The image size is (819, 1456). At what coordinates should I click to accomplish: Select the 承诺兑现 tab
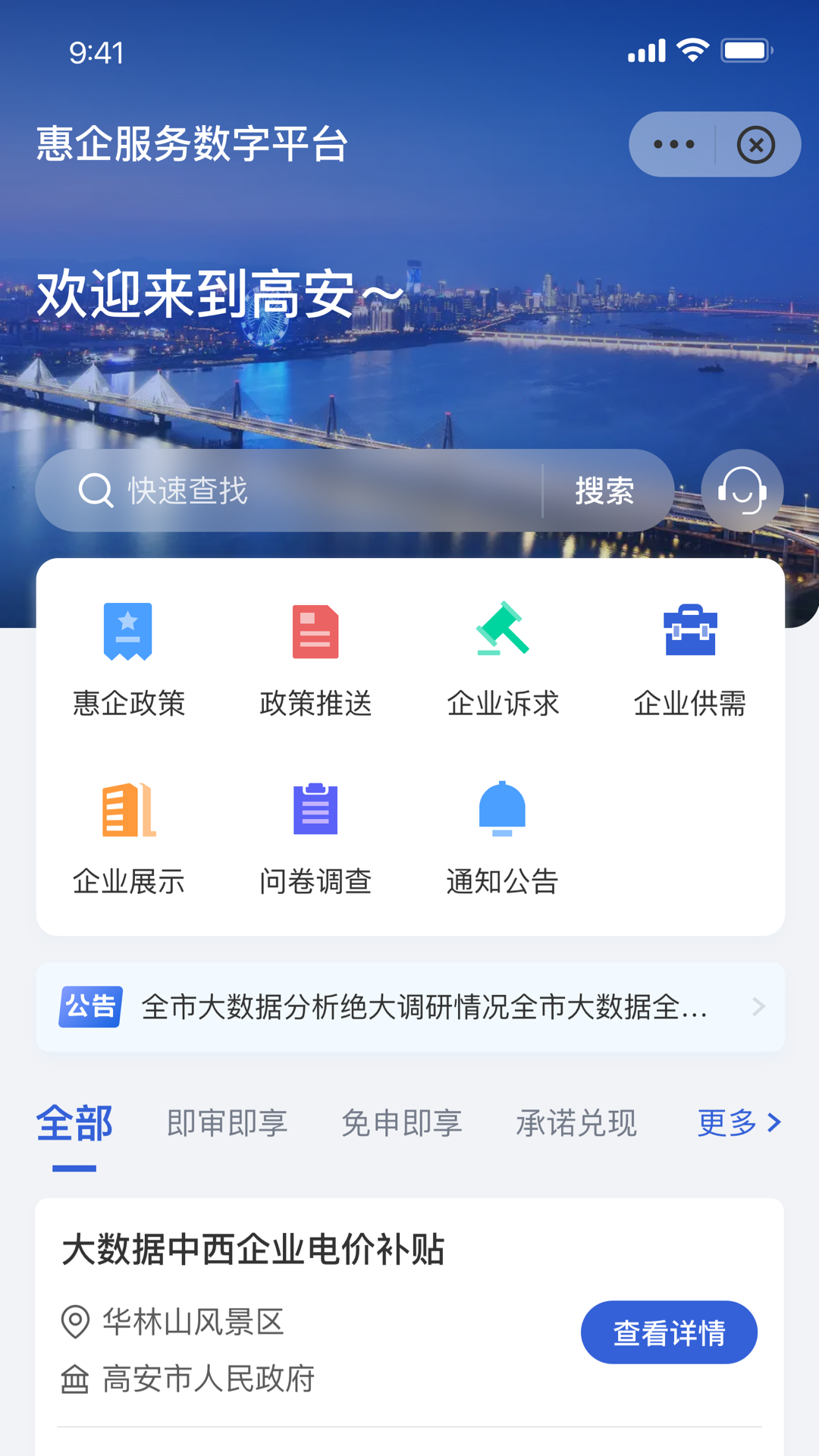577,1125
